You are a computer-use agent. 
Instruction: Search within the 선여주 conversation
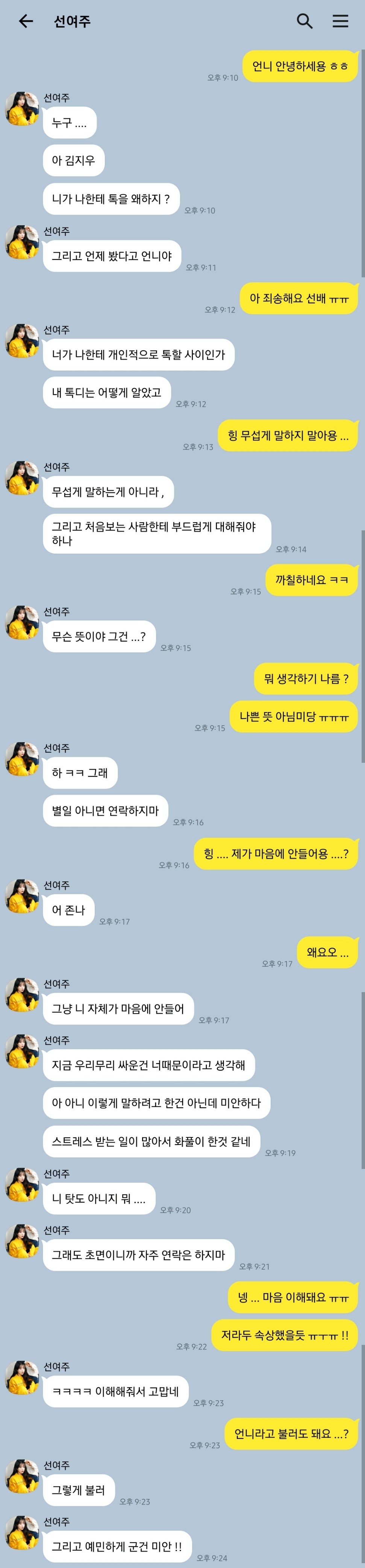[304, 21]
